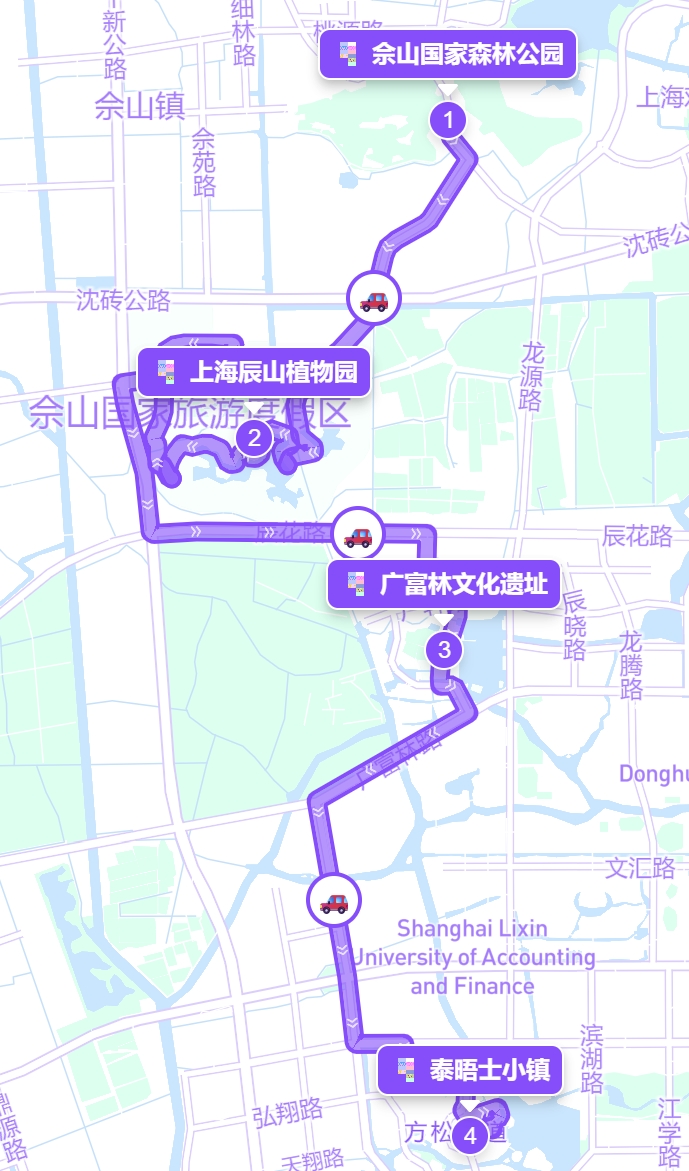Open the car icon near Shanghai Lixin University
This screenshot has height=1171, width=689.
(334, 901)
